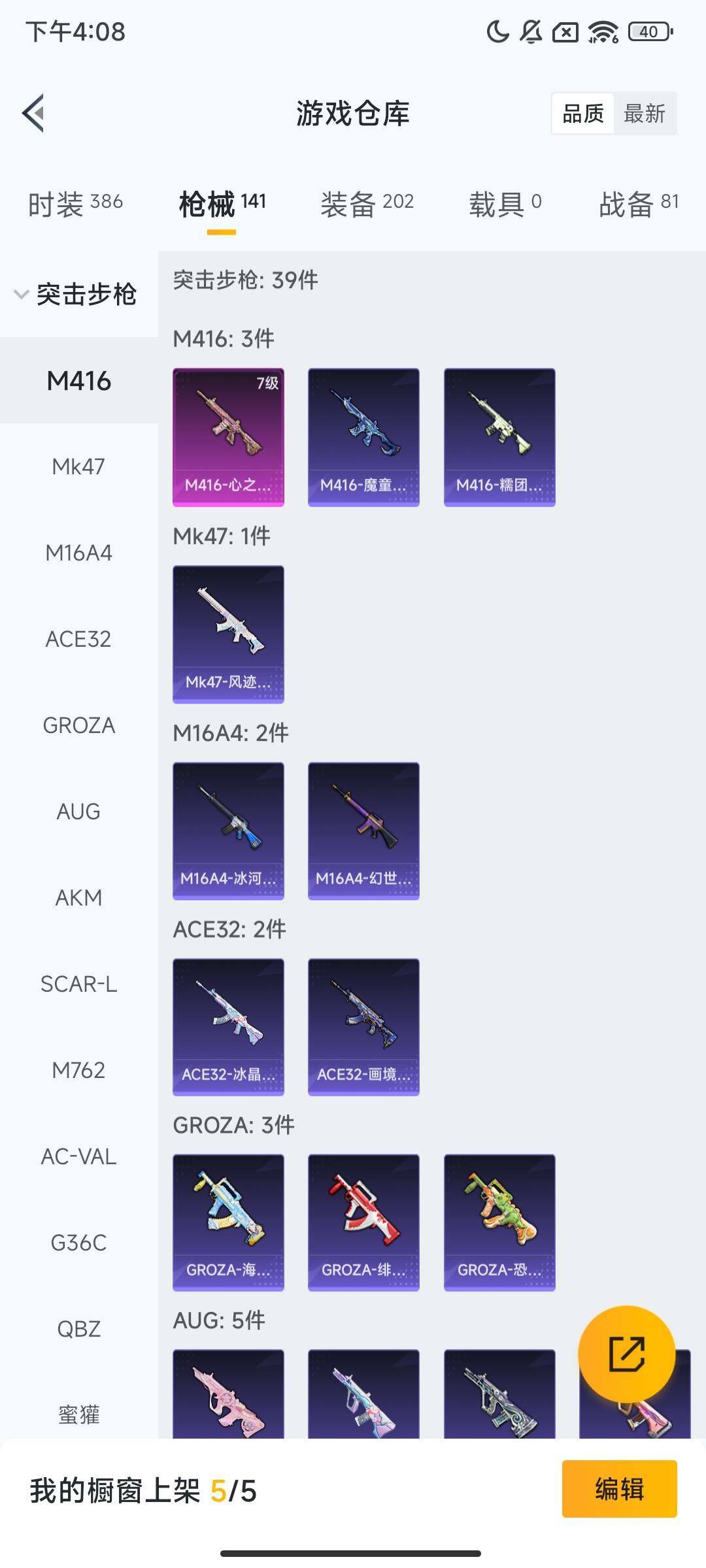The height and width of the screenshot is (1568, 706).
Task: Open the ACE32-画境 skin card
Action: [363, 1027]
